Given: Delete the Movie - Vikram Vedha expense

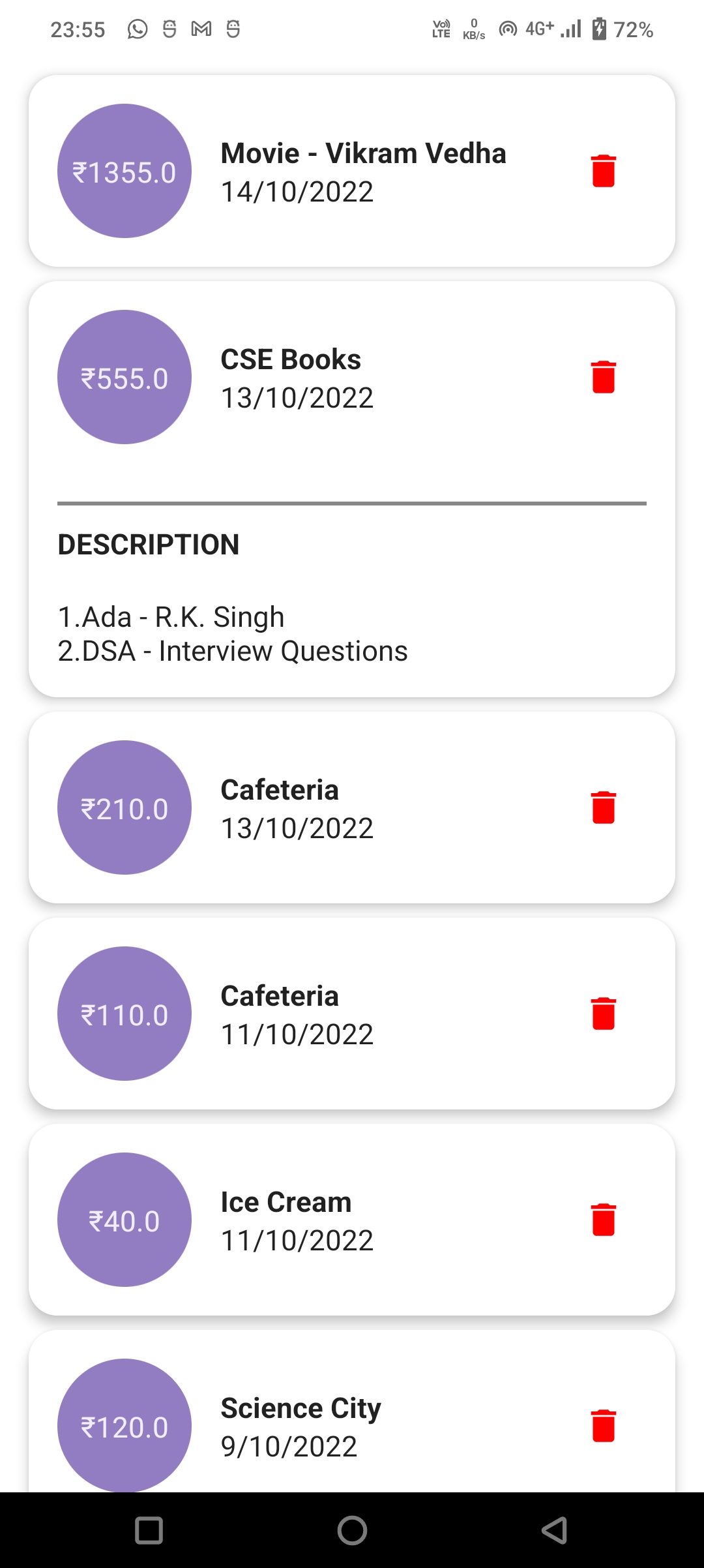Looking at the screenshot, I should (x=604, y=171).
